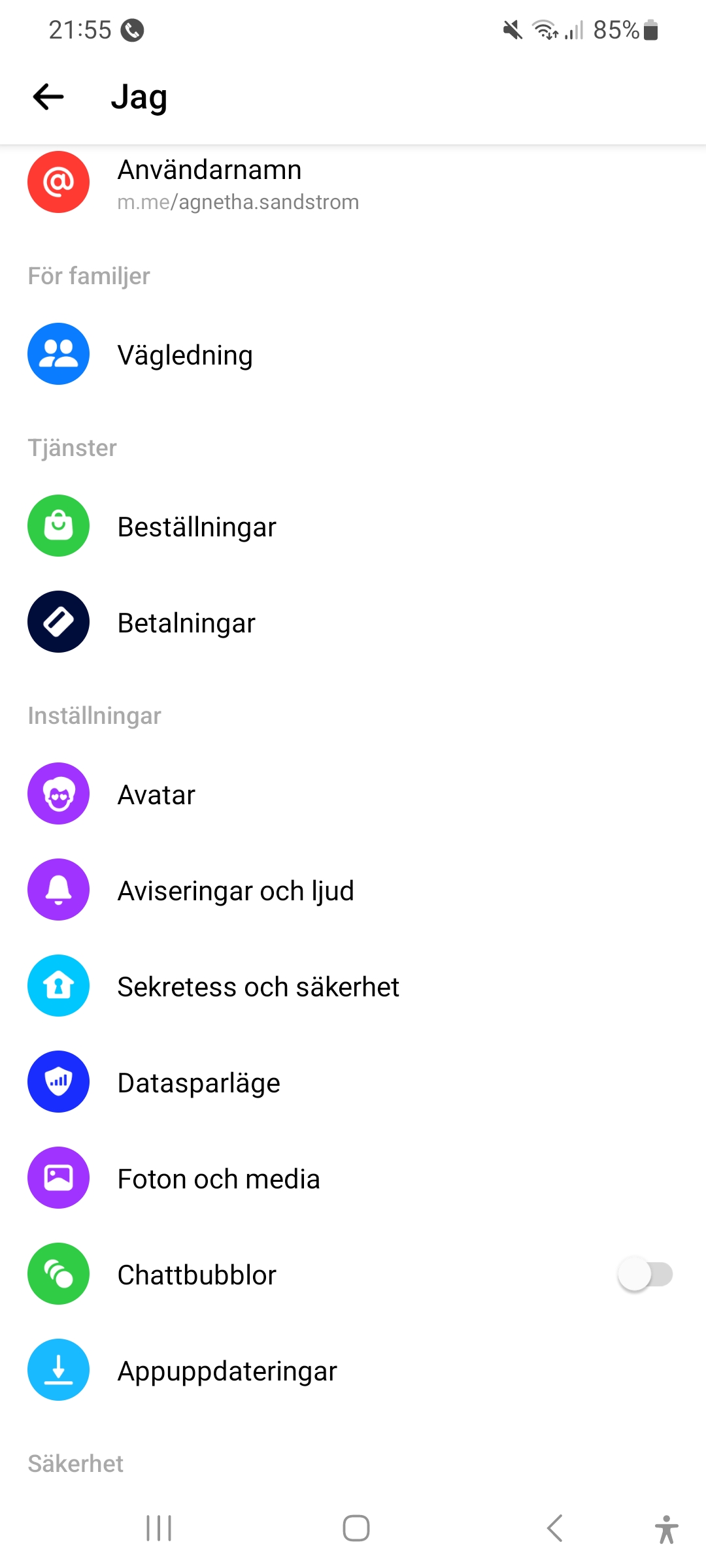The width and height of the screenshot is (706, 1568).
Task: Open Sekretess och säkerhet
Action: point(258,987)
